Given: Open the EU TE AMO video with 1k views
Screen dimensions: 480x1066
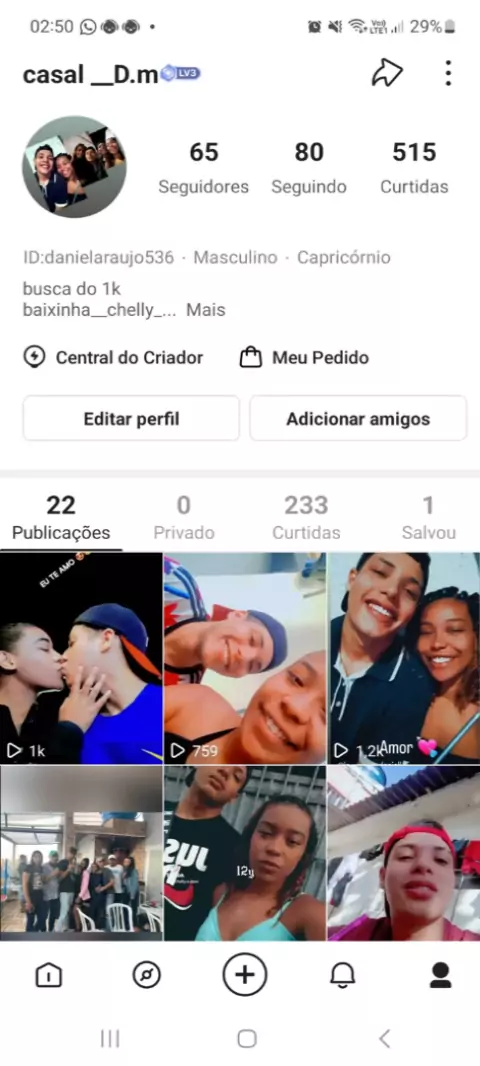Looking at the screenshot, I should 81,658.
